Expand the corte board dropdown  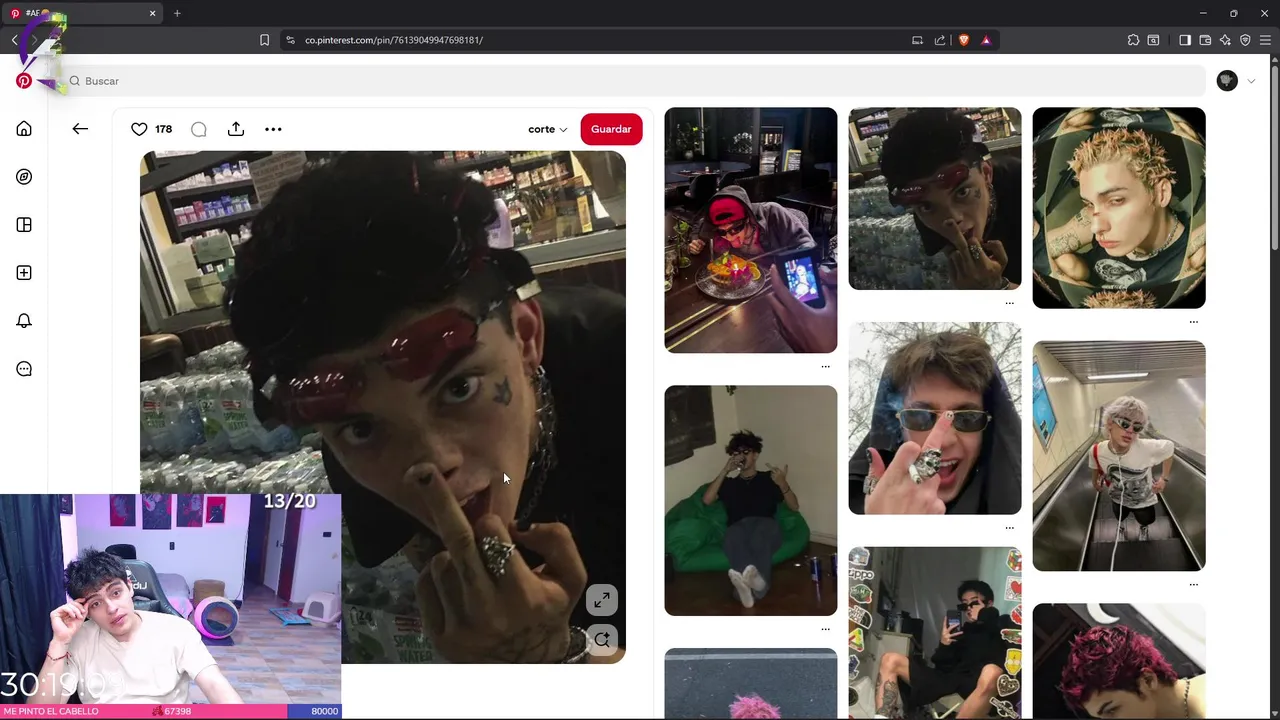point(547,129)
